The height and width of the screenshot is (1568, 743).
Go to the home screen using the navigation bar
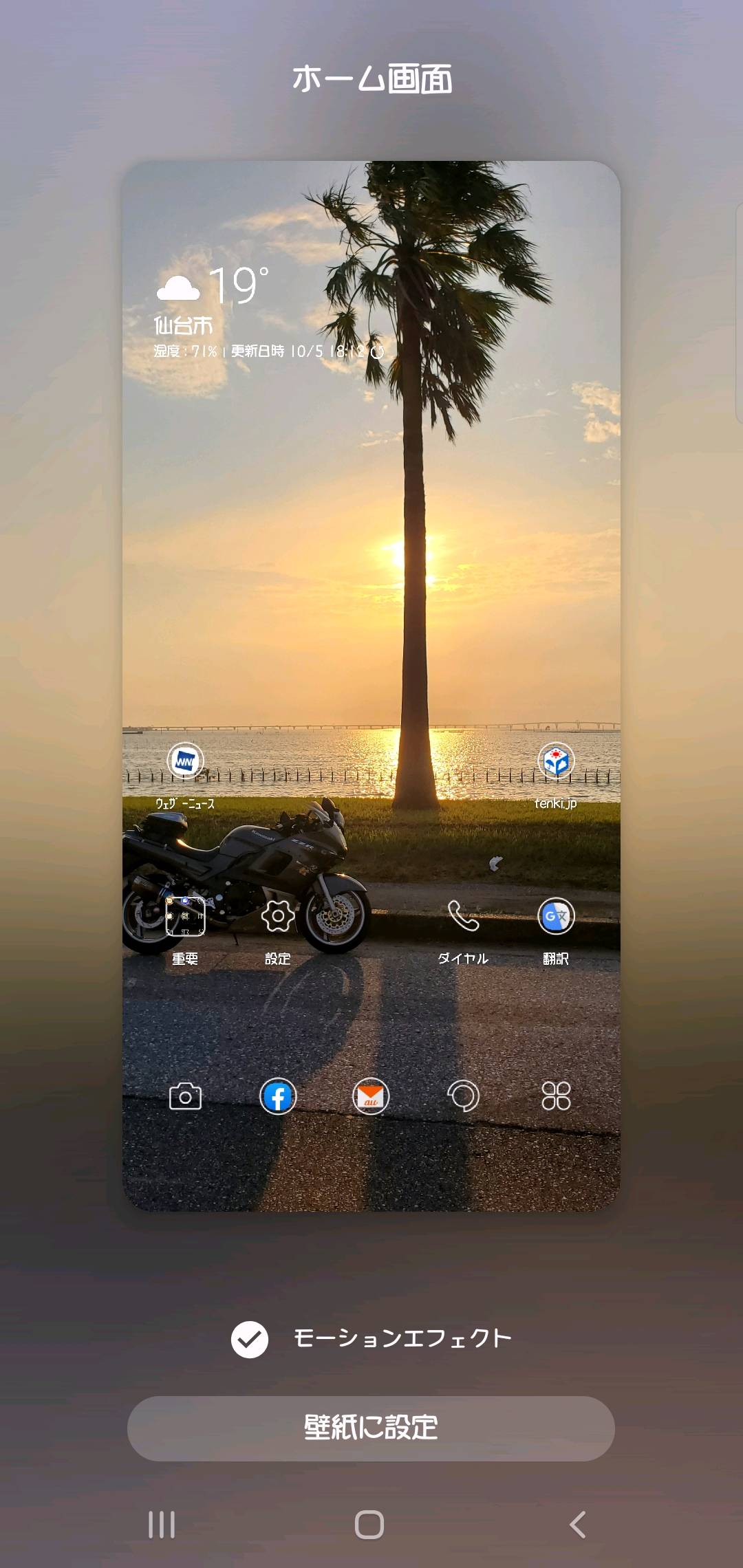[369, 1525]
